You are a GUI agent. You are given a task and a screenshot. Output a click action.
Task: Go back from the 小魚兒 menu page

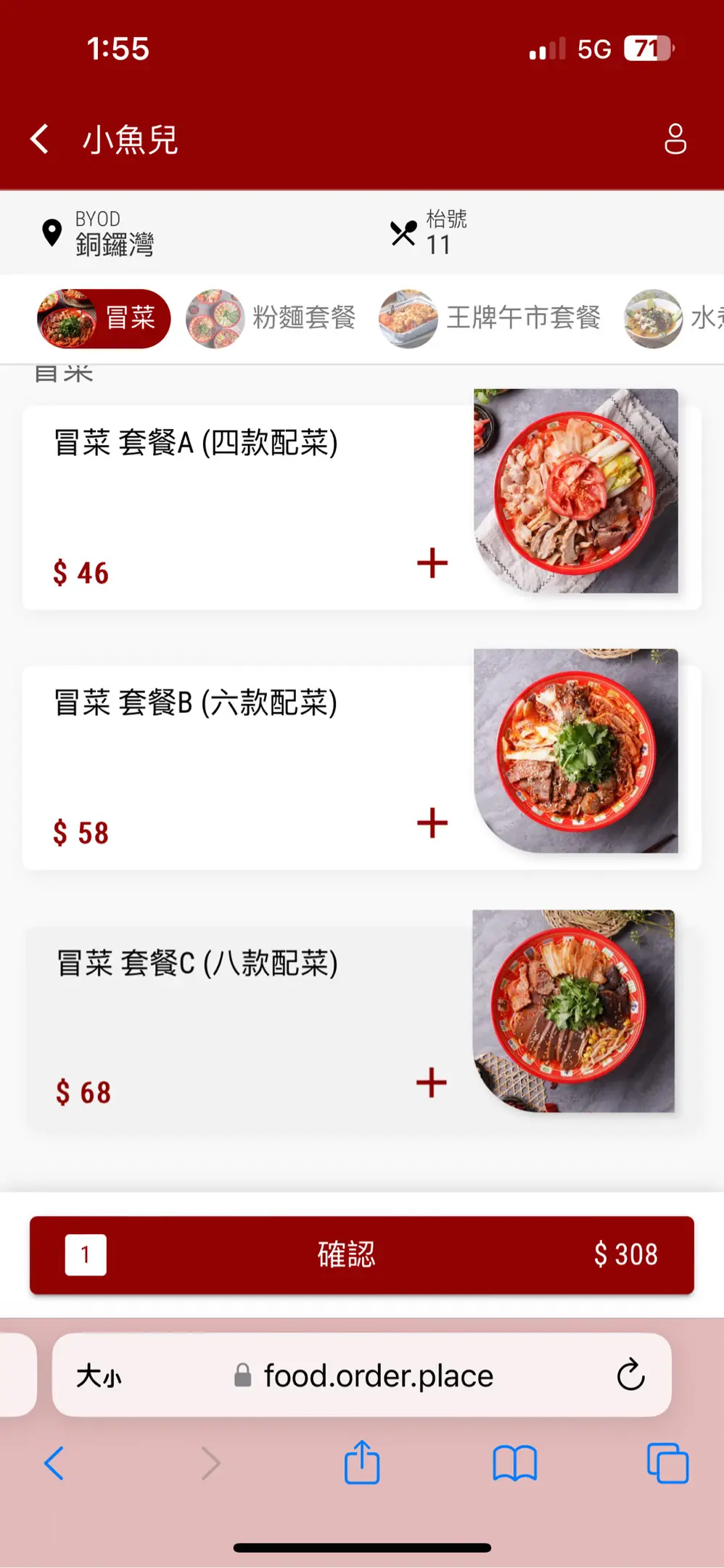click(x=41, y=139)
